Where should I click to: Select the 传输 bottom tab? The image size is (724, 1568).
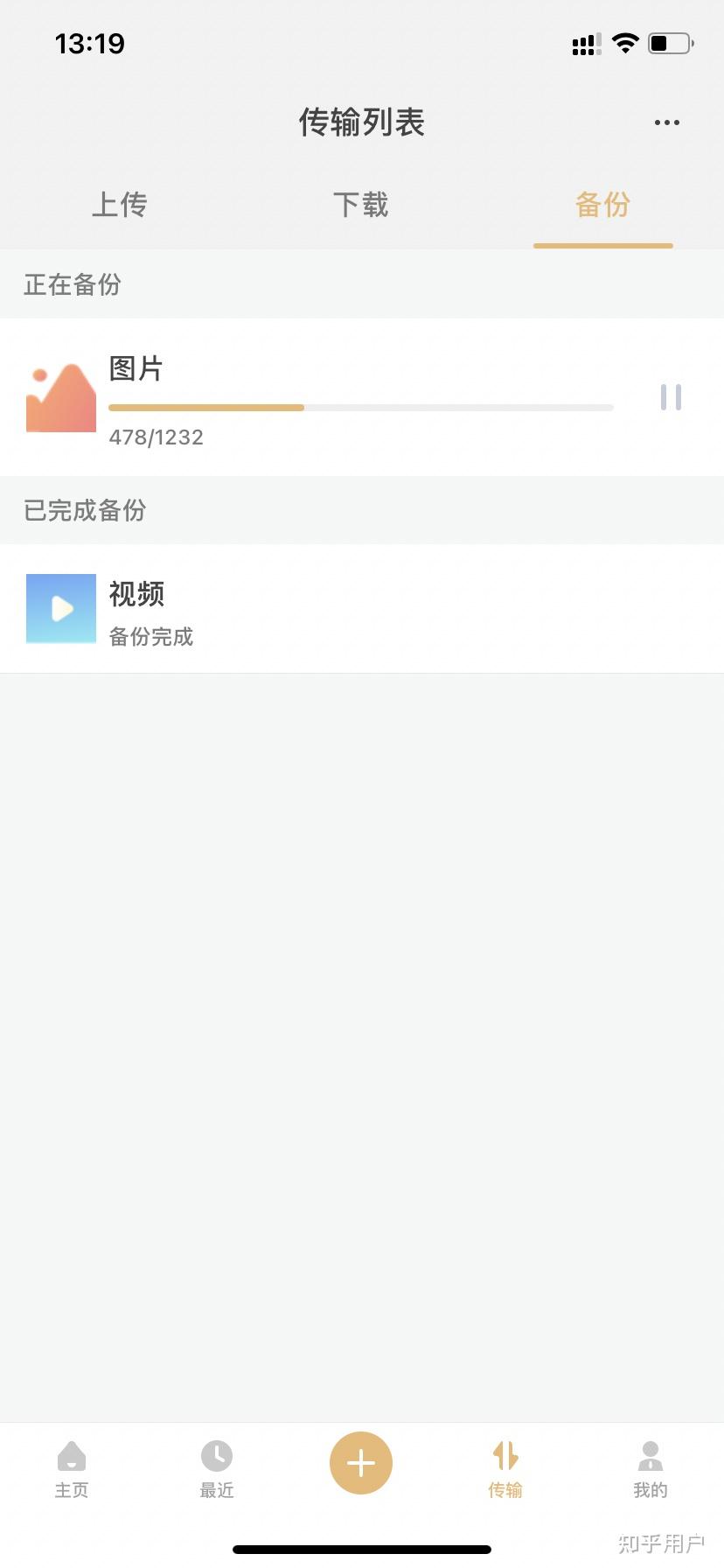(505, 1470)
